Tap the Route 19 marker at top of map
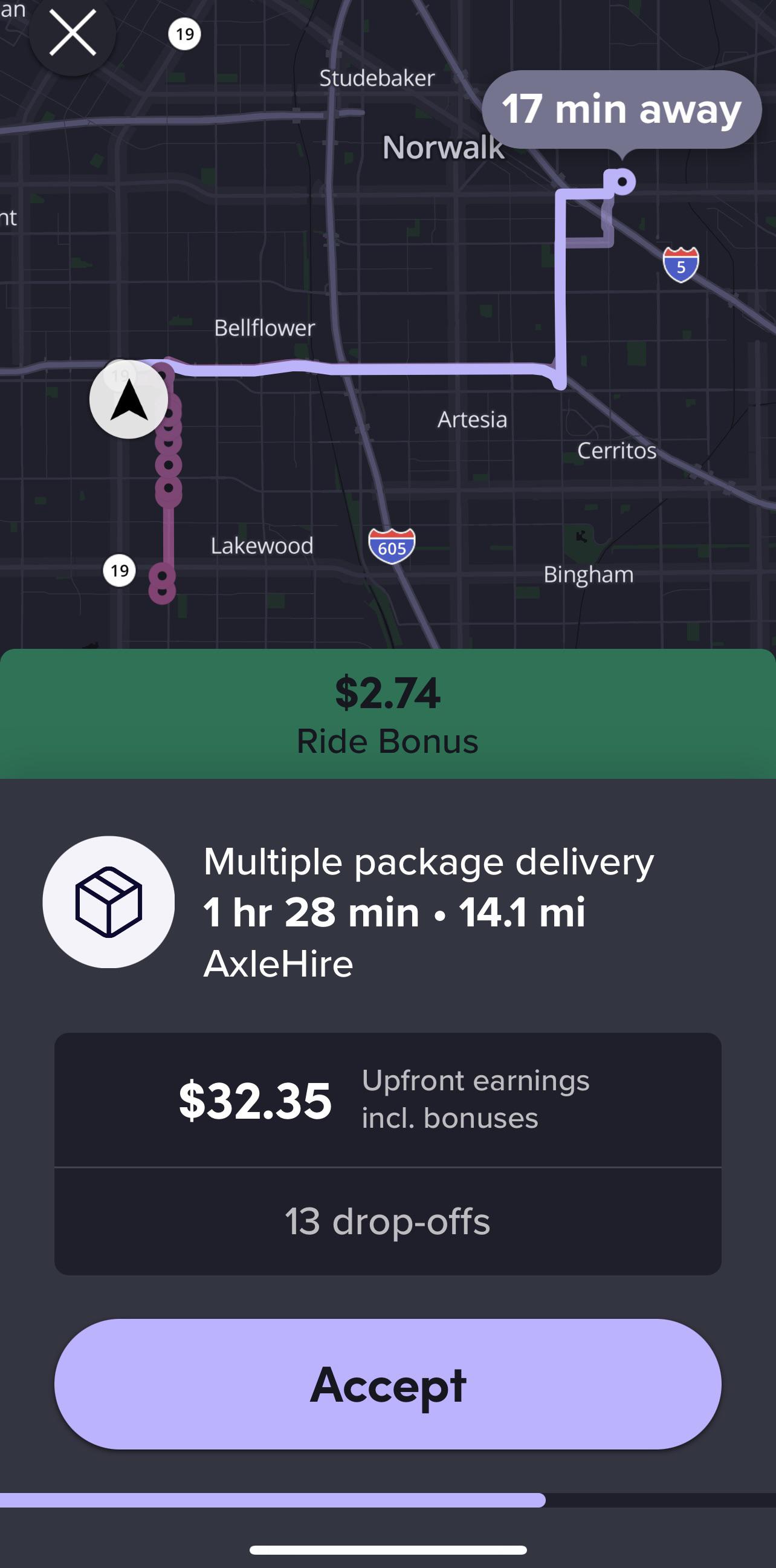Viewport: 776px width, 1568px height. click(185, 34)
